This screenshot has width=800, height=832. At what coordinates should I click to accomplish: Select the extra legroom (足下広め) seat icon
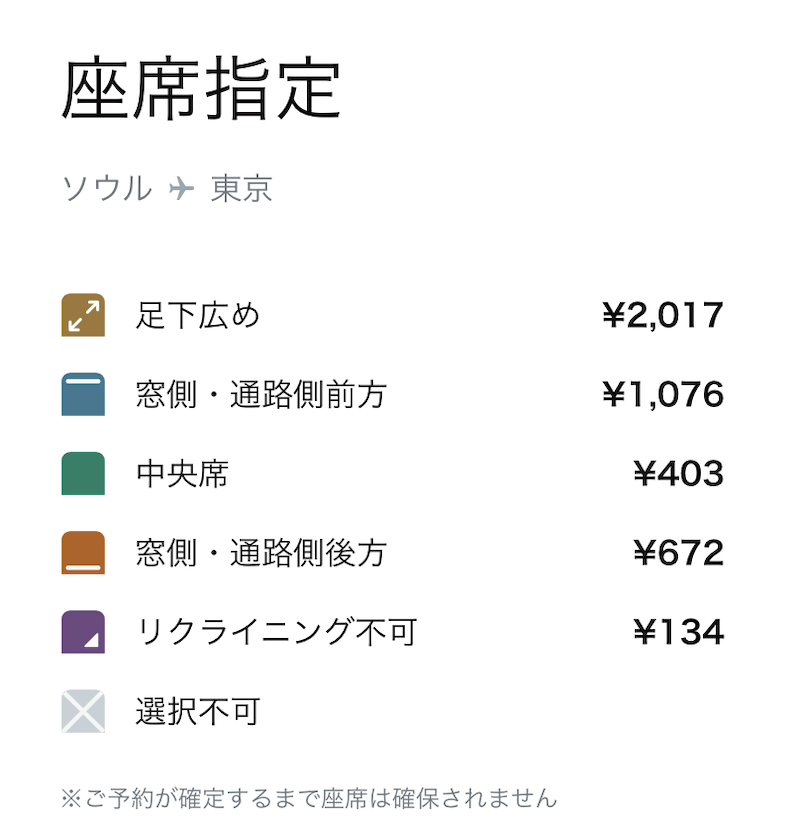click(81, 315)
